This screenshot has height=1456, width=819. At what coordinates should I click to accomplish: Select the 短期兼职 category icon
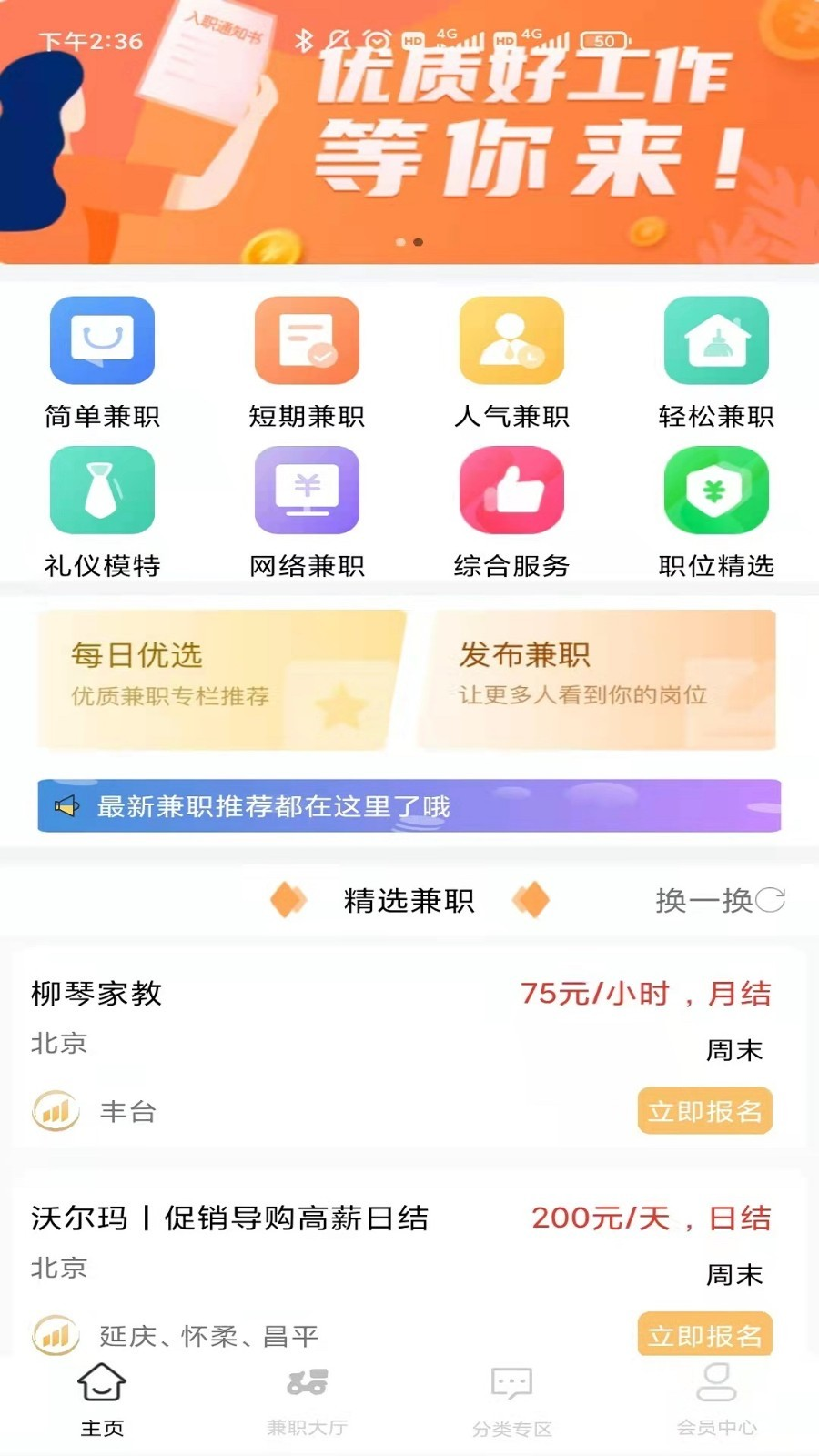[x=306, y=341]
